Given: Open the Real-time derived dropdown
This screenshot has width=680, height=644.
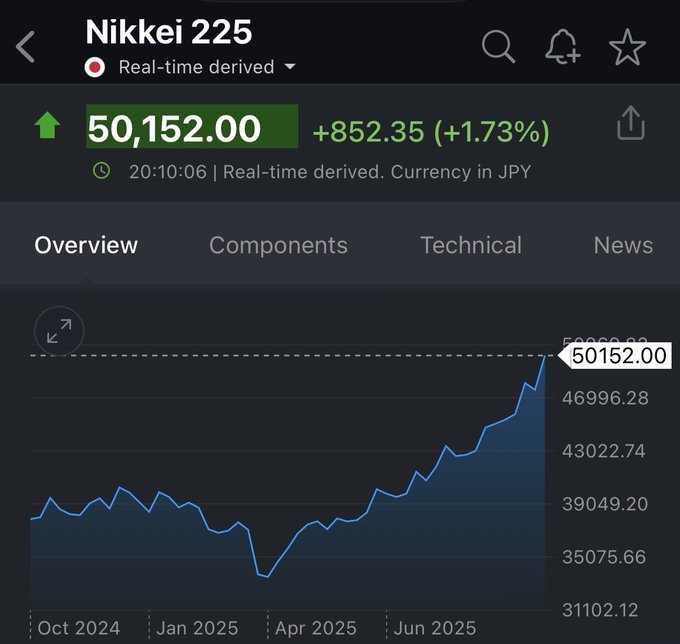Looking at the screenshot, I should (x=290, y=67).
